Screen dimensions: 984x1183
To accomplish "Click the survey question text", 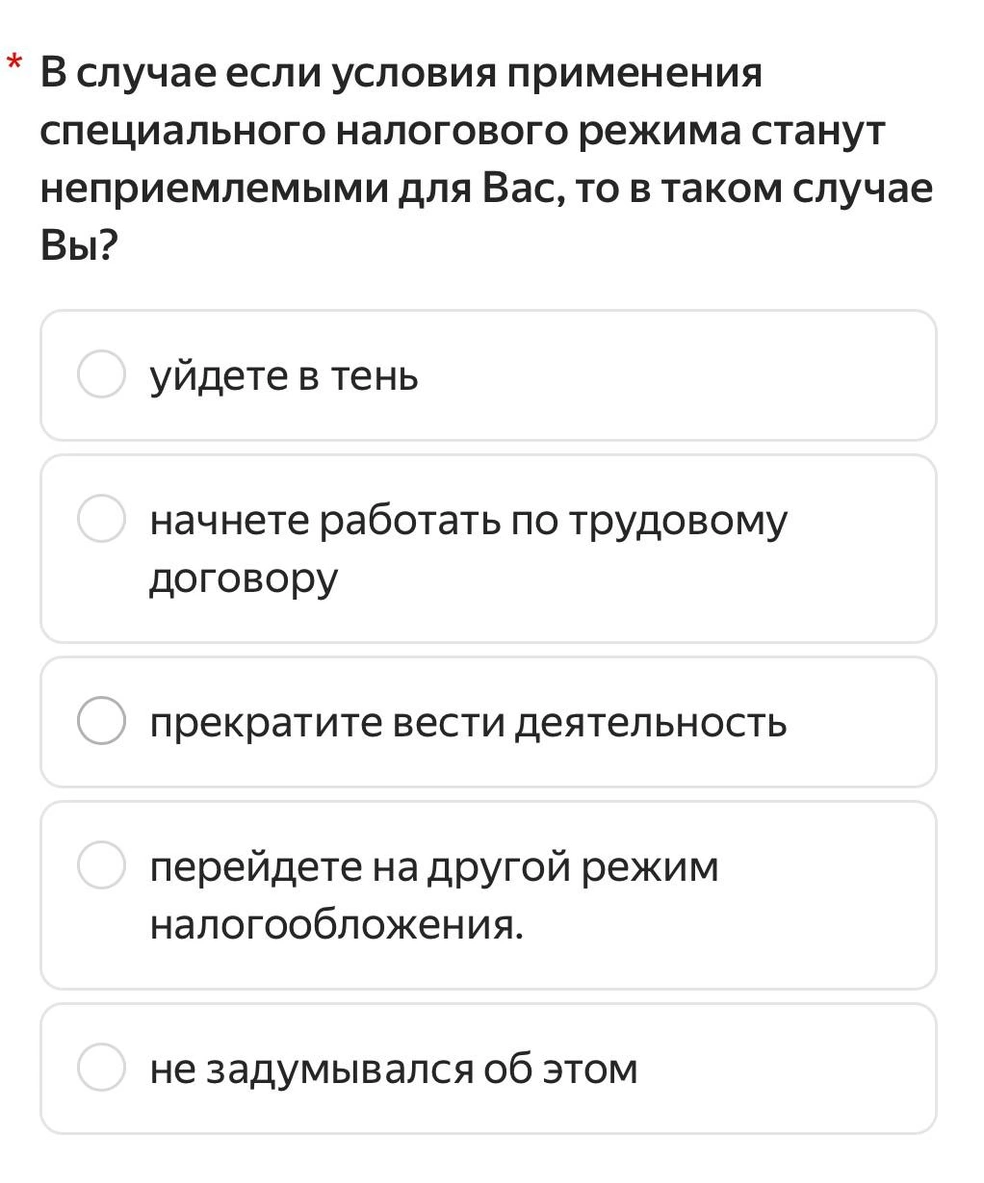I will (x=487, y=155).
